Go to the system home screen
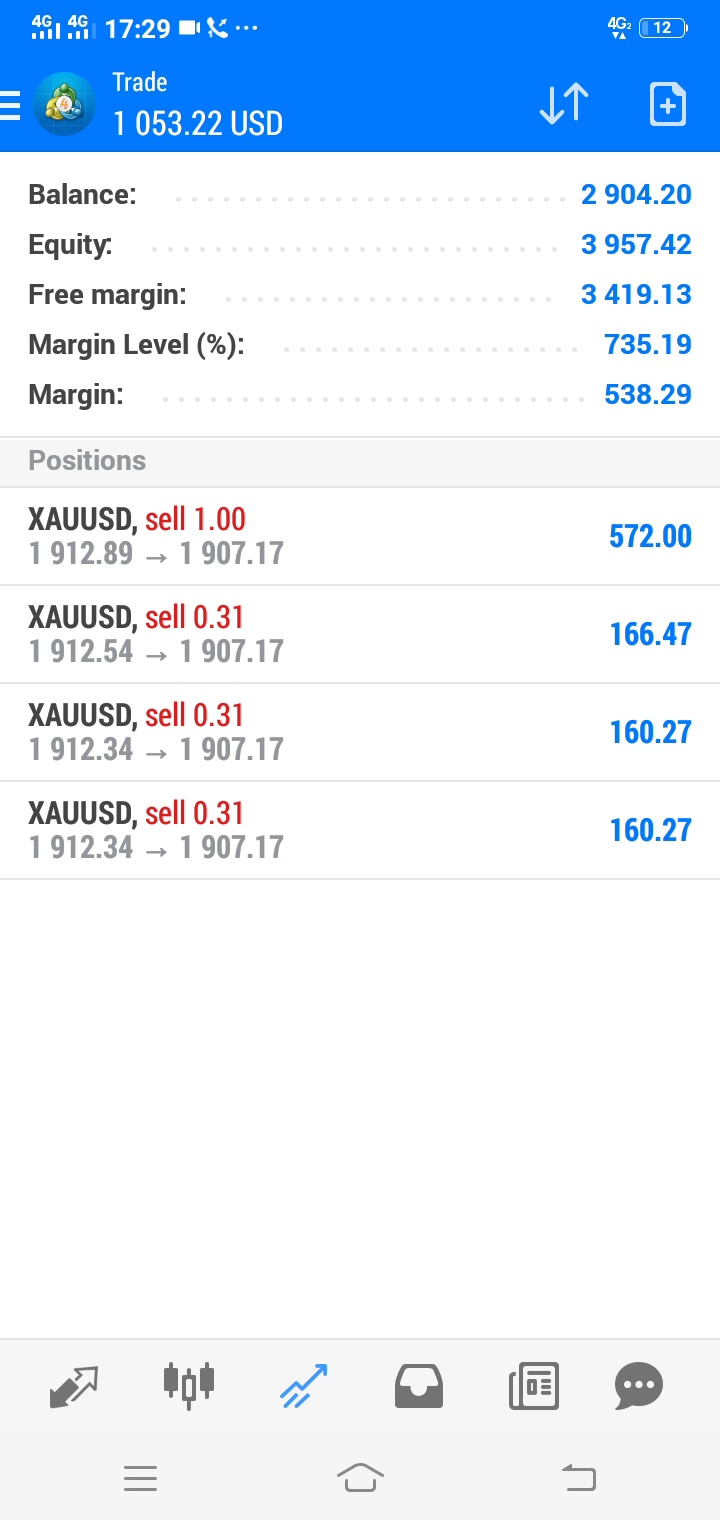The width and height of the screenshot is (720, 1520). click(360, 1477)
